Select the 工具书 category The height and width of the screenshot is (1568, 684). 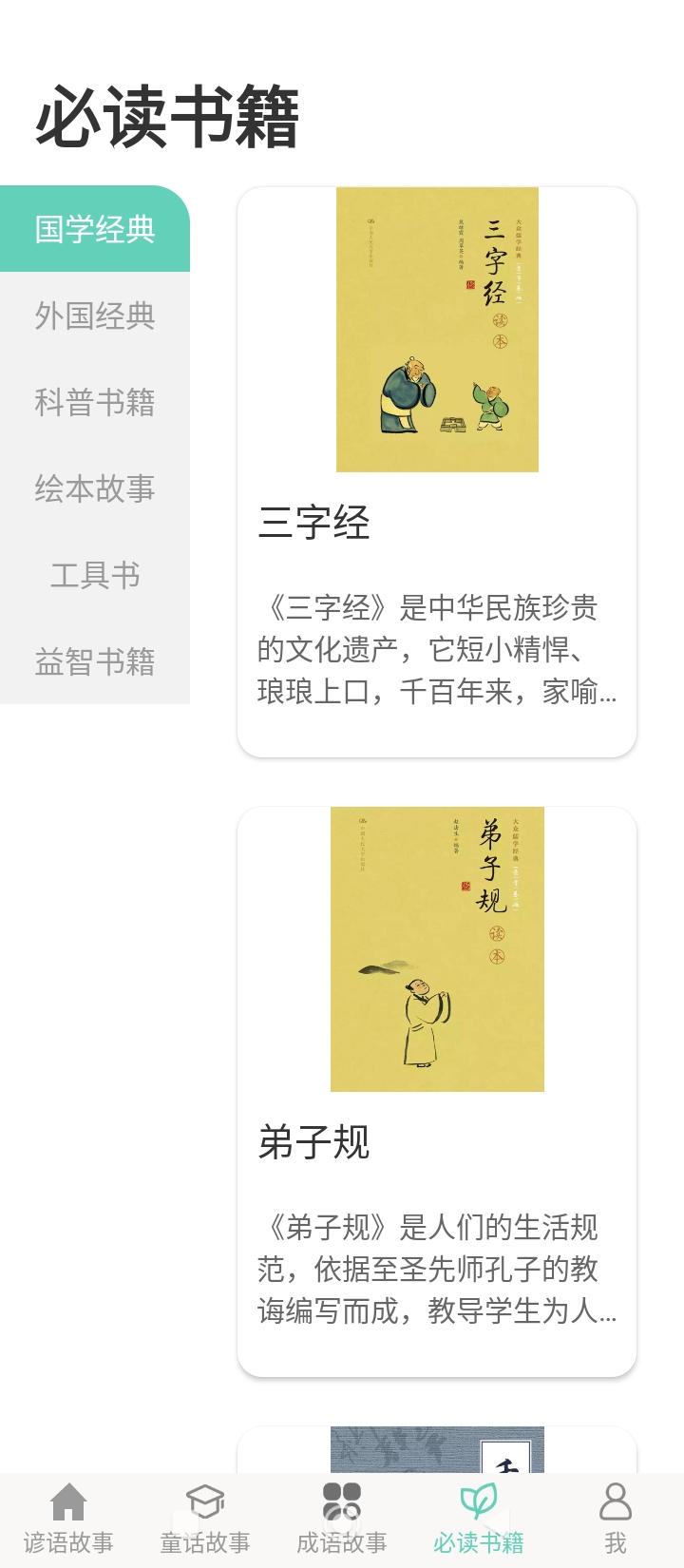(95, 575)
